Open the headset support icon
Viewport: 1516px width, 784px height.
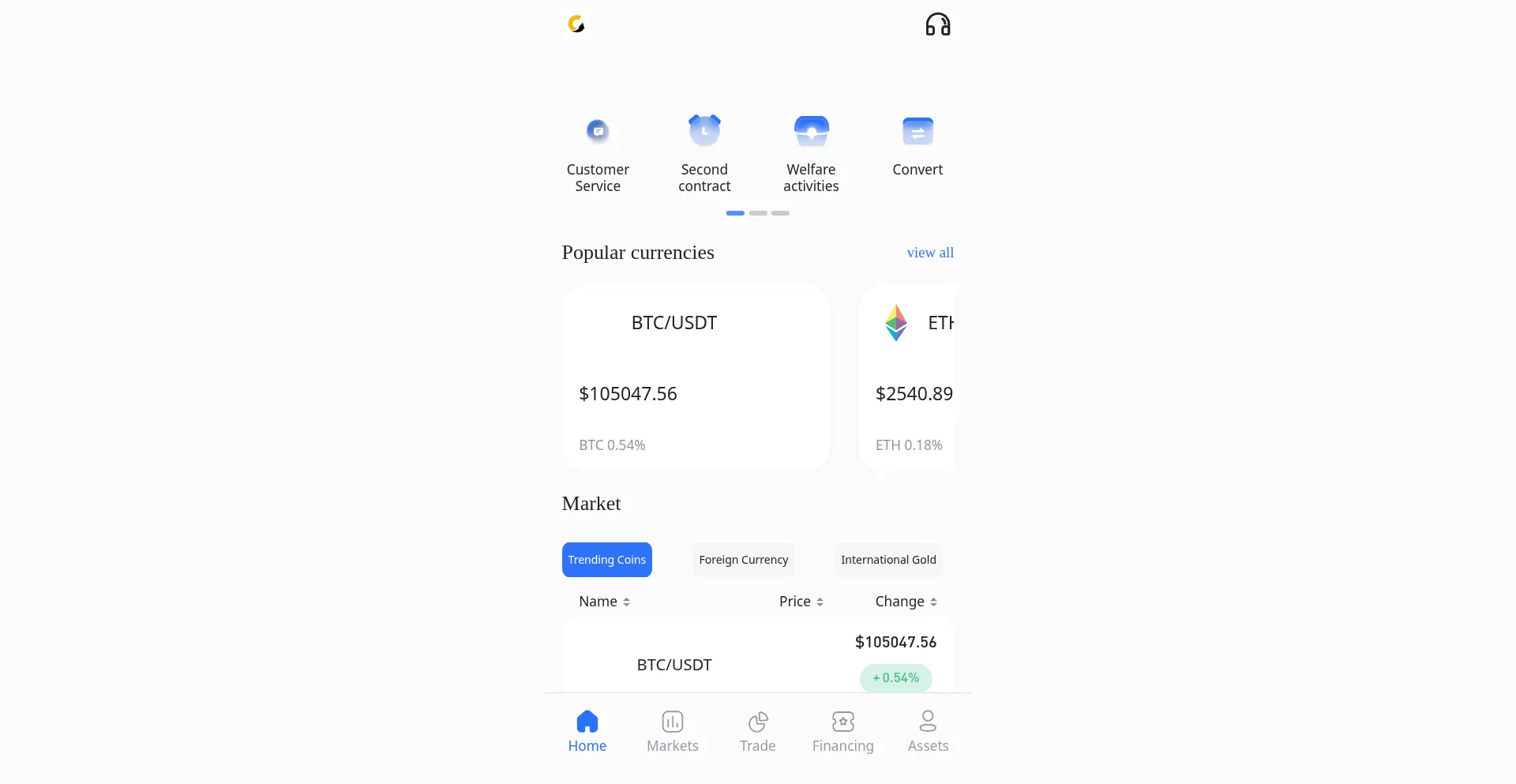937,25
